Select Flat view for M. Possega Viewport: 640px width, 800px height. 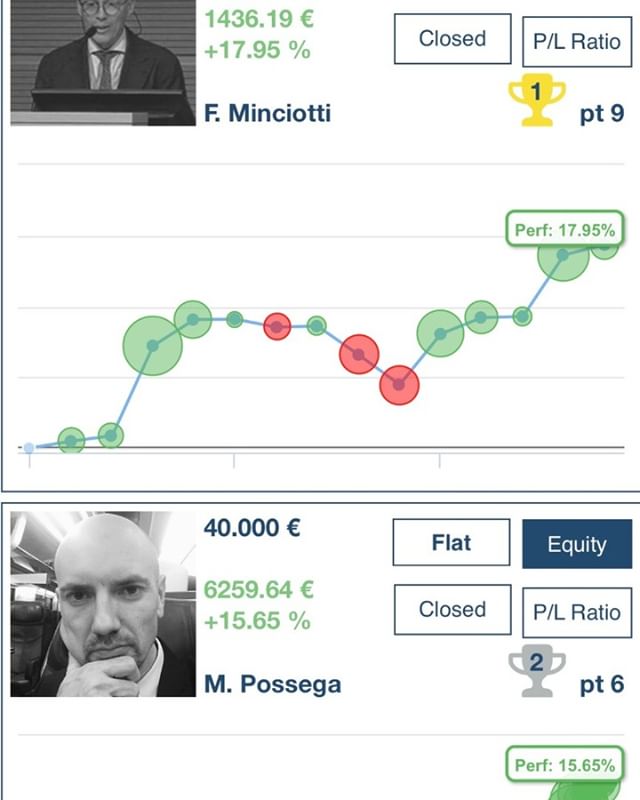click(x=452, y=543)
